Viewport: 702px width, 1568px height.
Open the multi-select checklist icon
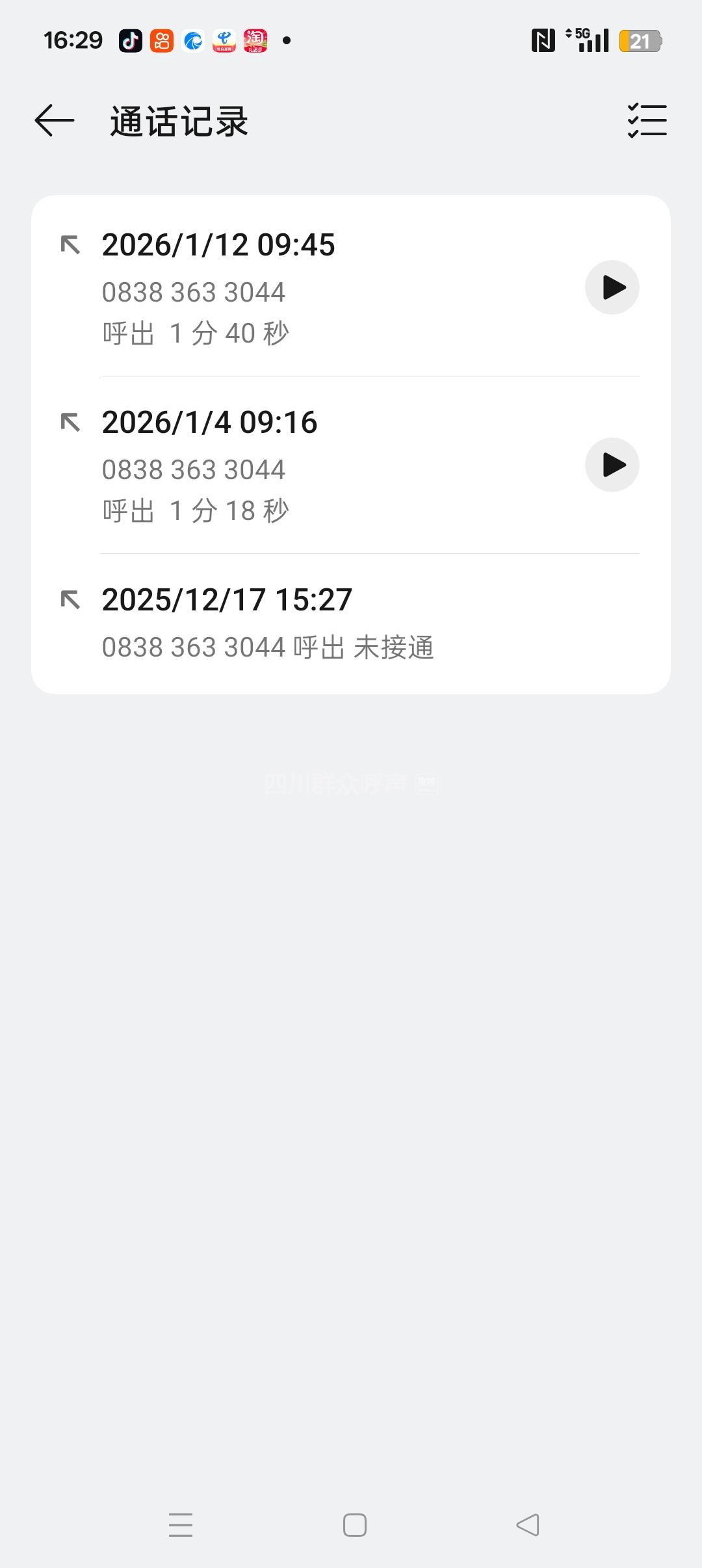647,121
